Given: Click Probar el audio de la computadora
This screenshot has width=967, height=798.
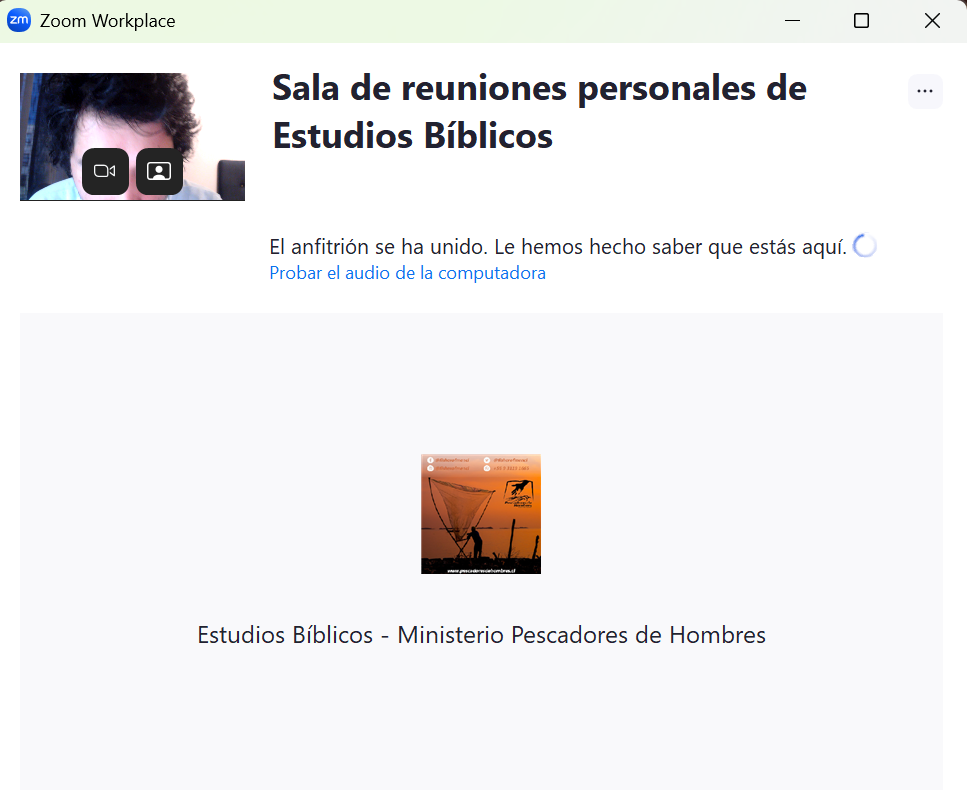Looking at the screenshot, I should [x=407, y=273].
